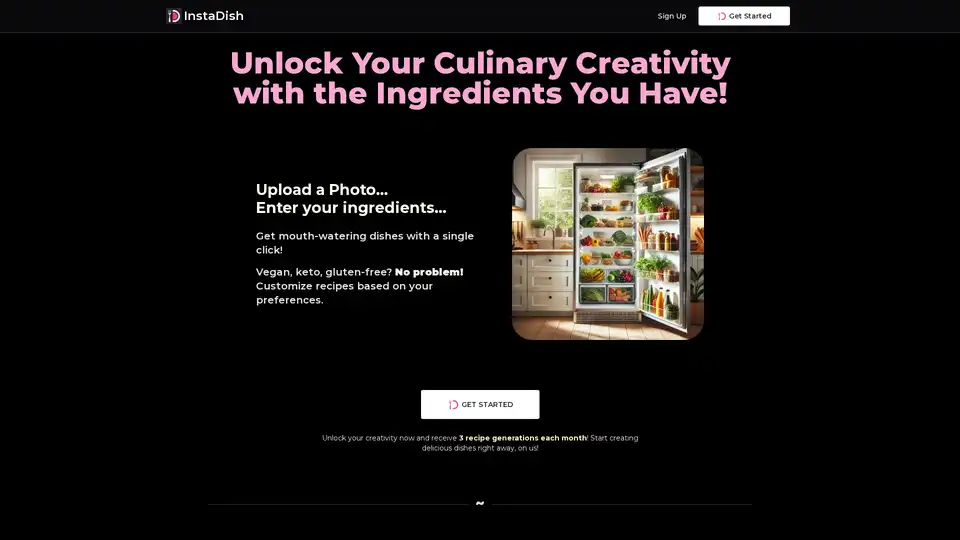Tap Get Started in the header

(743, 16)
